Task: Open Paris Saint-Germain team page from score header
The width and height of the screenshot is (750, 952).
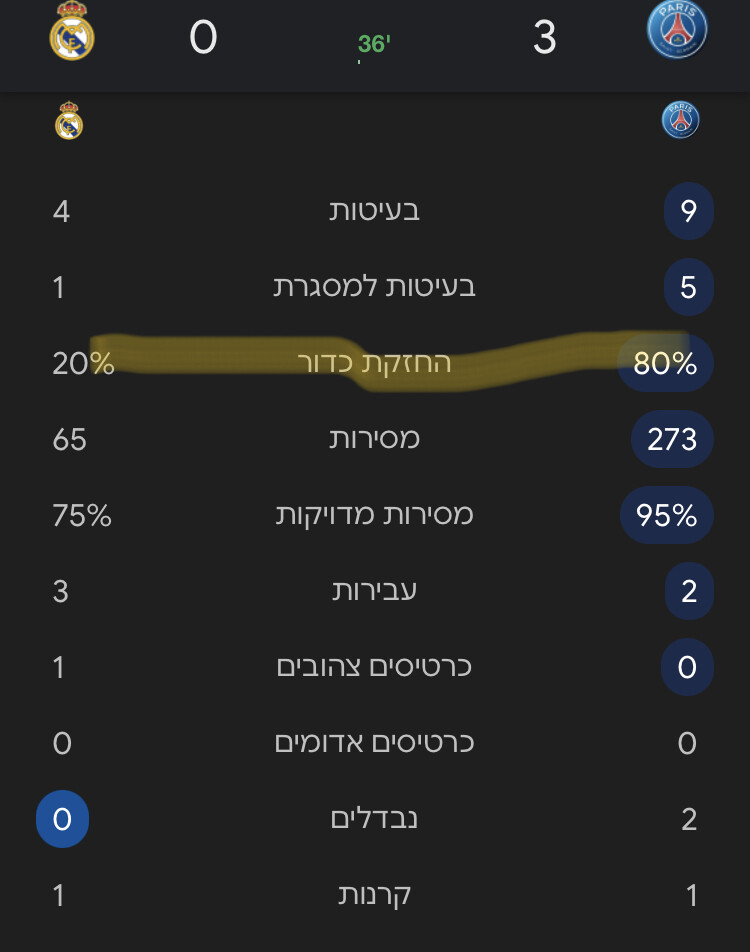Action: 677,30
